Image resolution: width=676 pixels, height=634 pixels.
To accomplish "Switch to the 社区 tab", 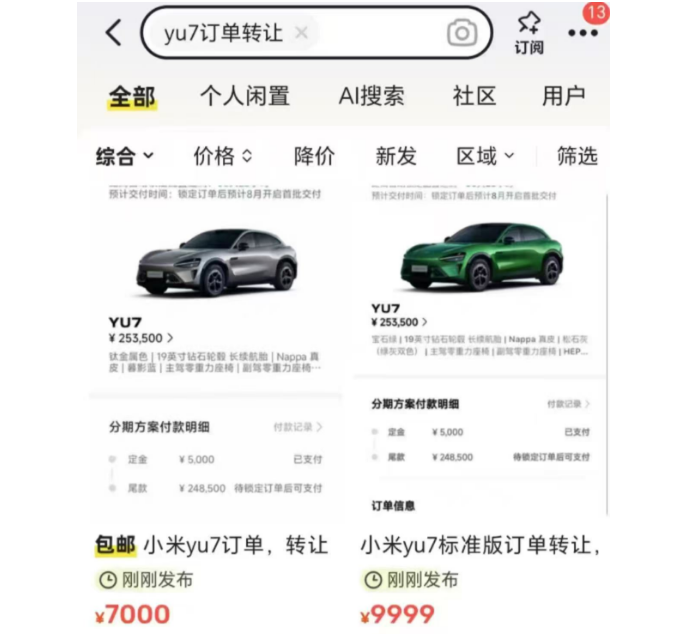I will tap(474, 96).
